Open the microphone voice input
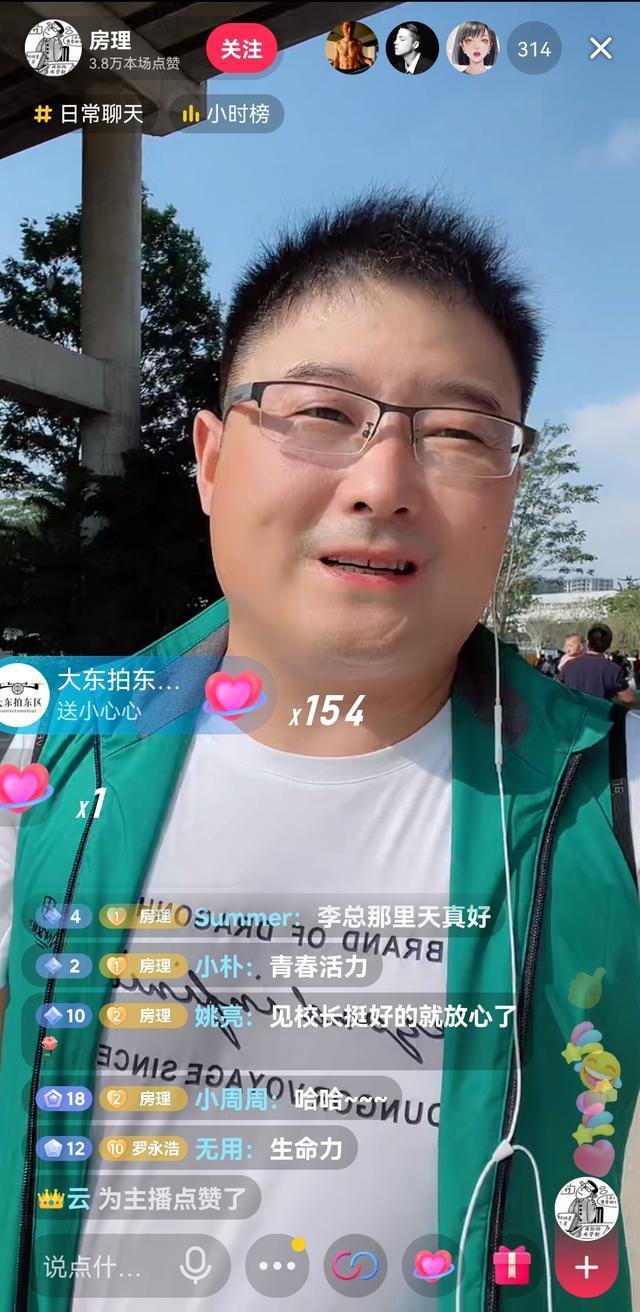Screen dimensions: 640x1312 click(x=195, y=1266)
